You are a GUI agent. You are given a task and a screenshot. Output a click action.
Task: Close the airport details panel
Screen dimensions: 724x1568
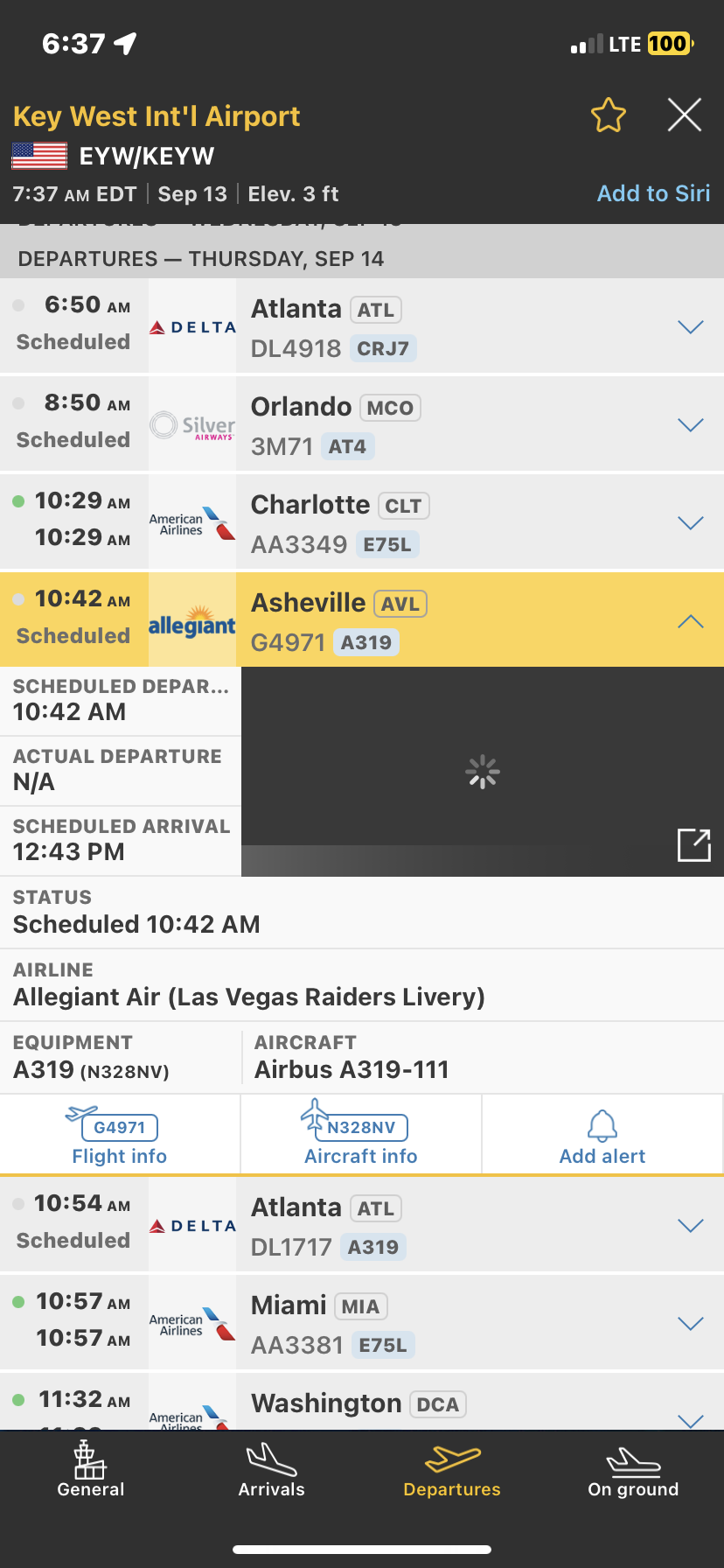click(x=684, y=115)
